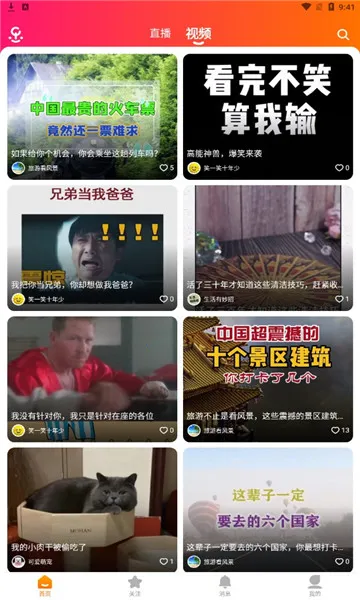Open the 十个景区建筑 video card
The width and height of the screenshot is (360, 600).
click(x=268, y=379)
